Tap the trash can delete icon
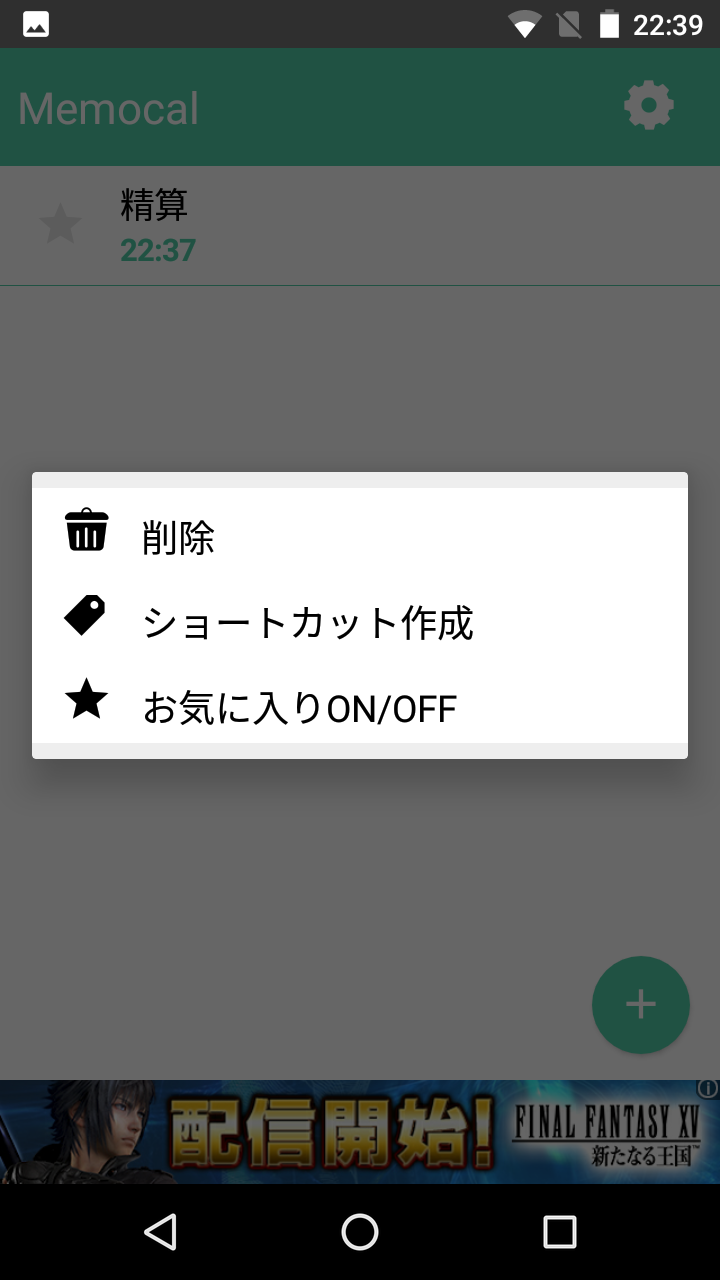The height and width of the screenshot is (1280, 720). [86, 531]
